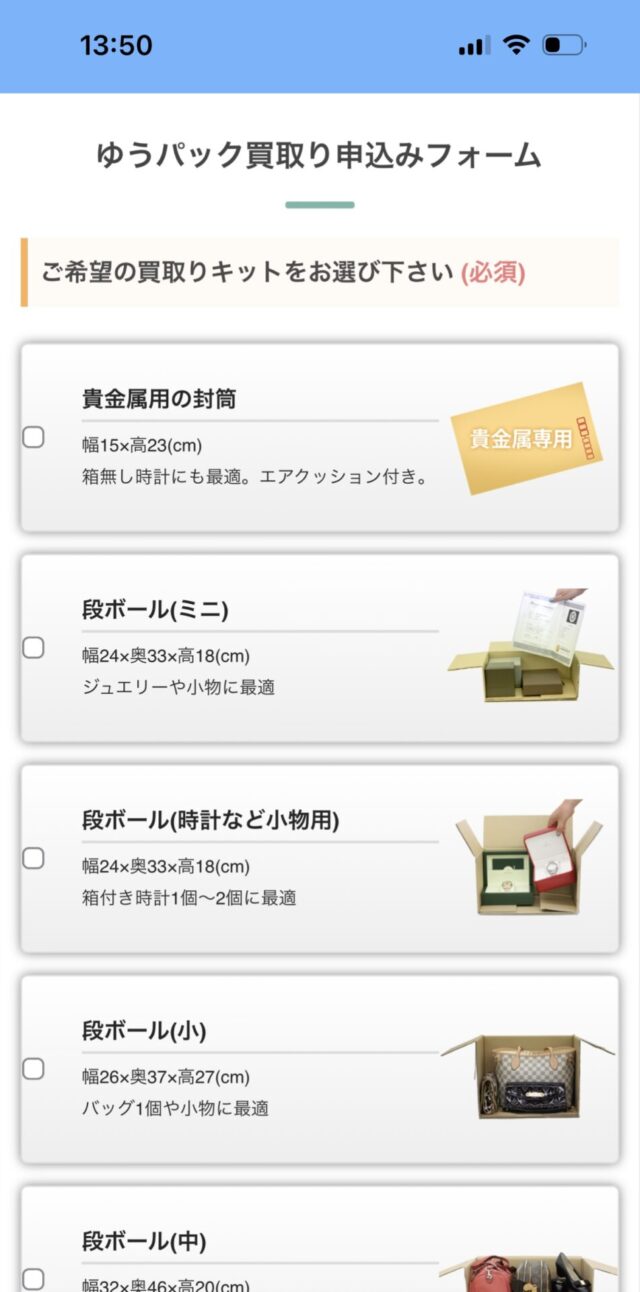Check the 貴金属用の封筒 checkbox
The image size is (640, 1292).
click(x=33, y=437)
